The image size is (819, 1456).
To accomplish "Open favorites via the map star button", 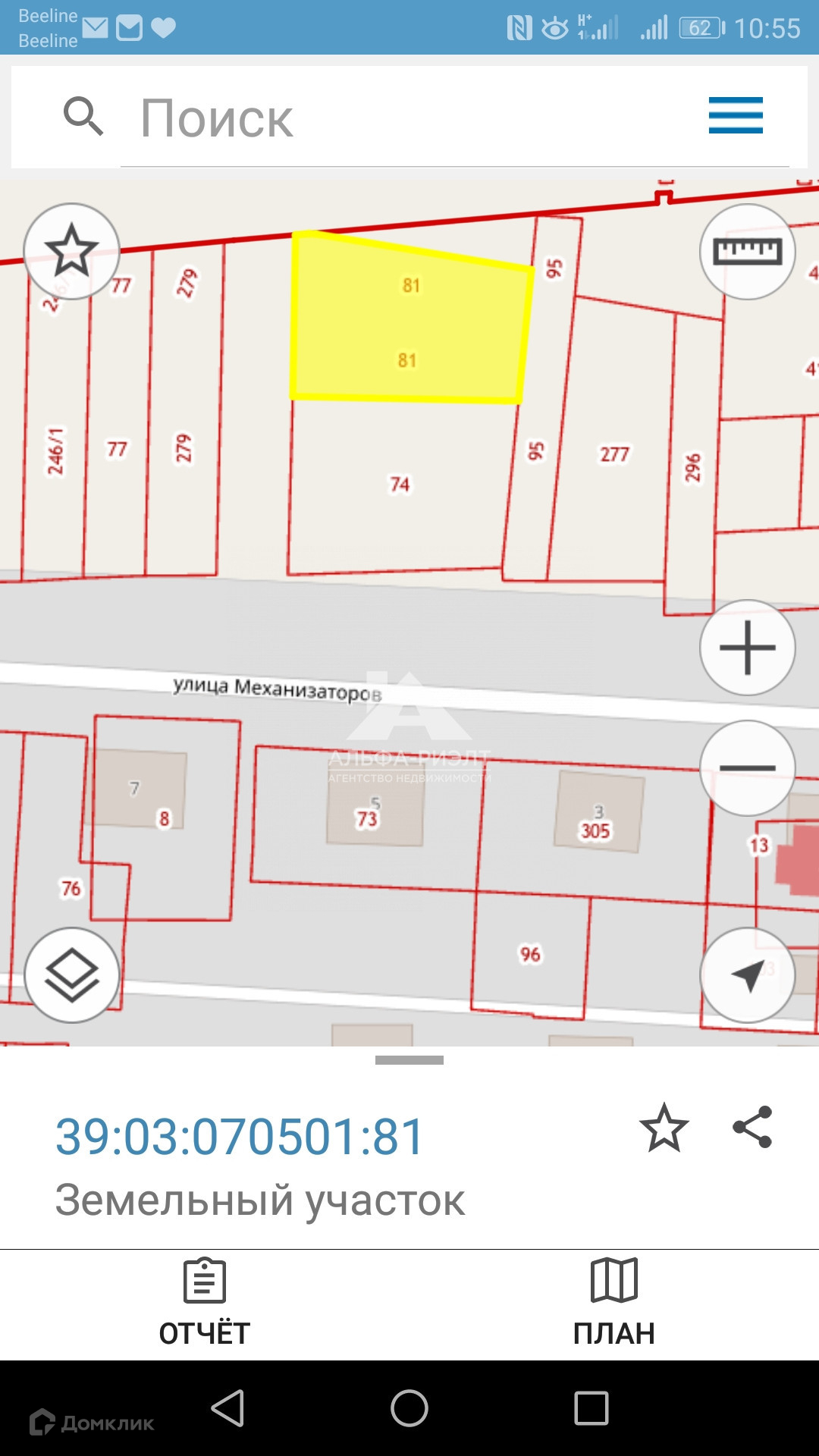I will (72, 251).
